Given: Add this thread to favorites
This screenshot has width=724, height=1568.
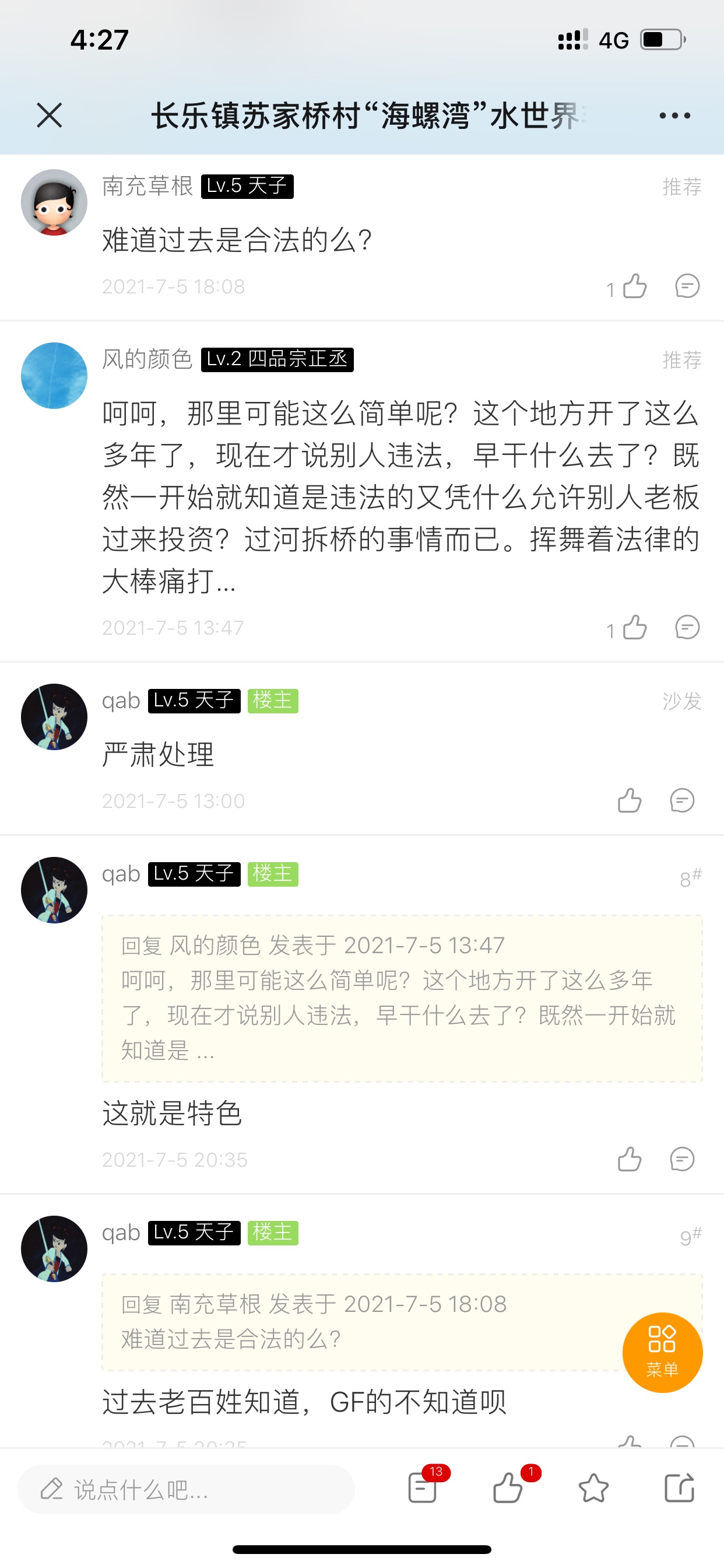Looking at the screenshot, I should point(593,1488).
